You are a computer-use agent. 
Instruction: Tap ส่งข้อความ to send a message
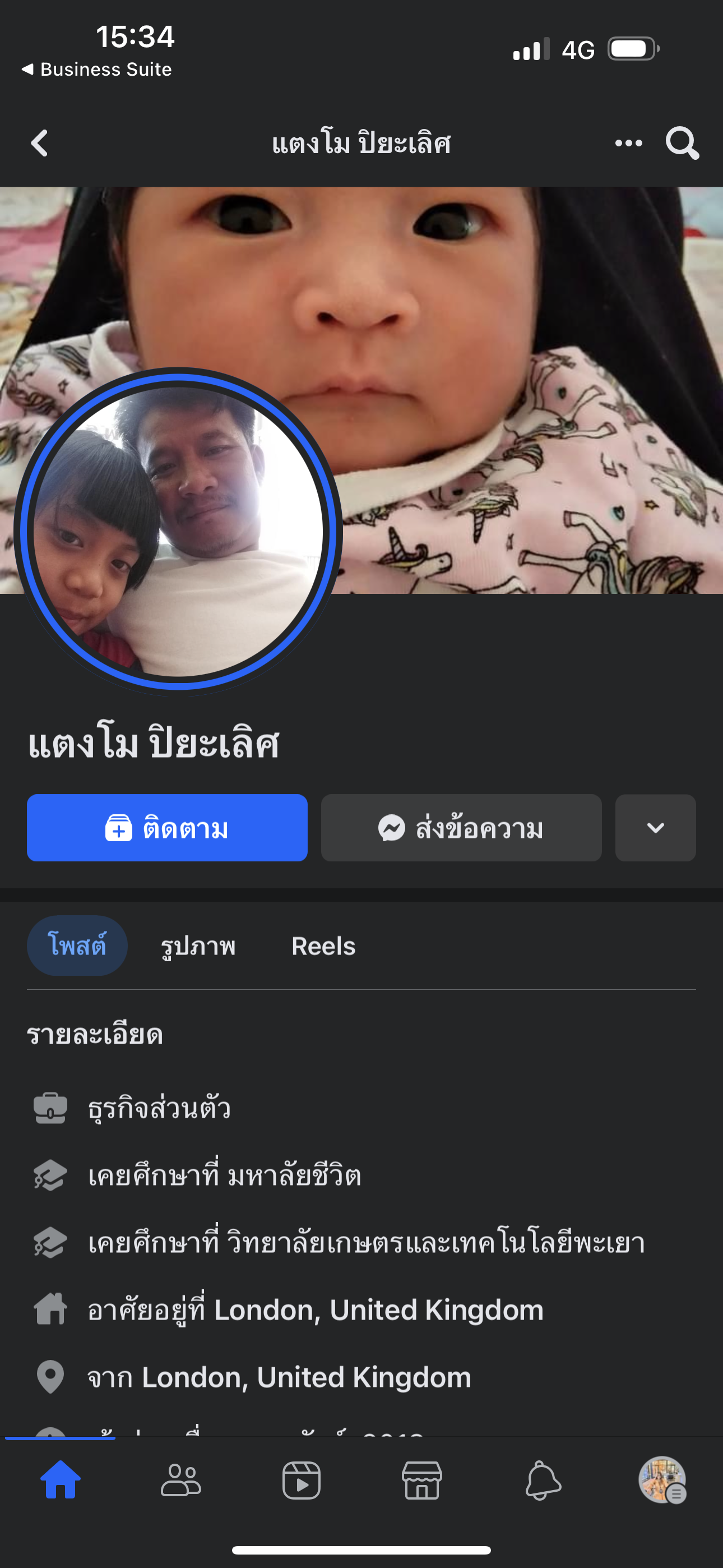[461, 828]
